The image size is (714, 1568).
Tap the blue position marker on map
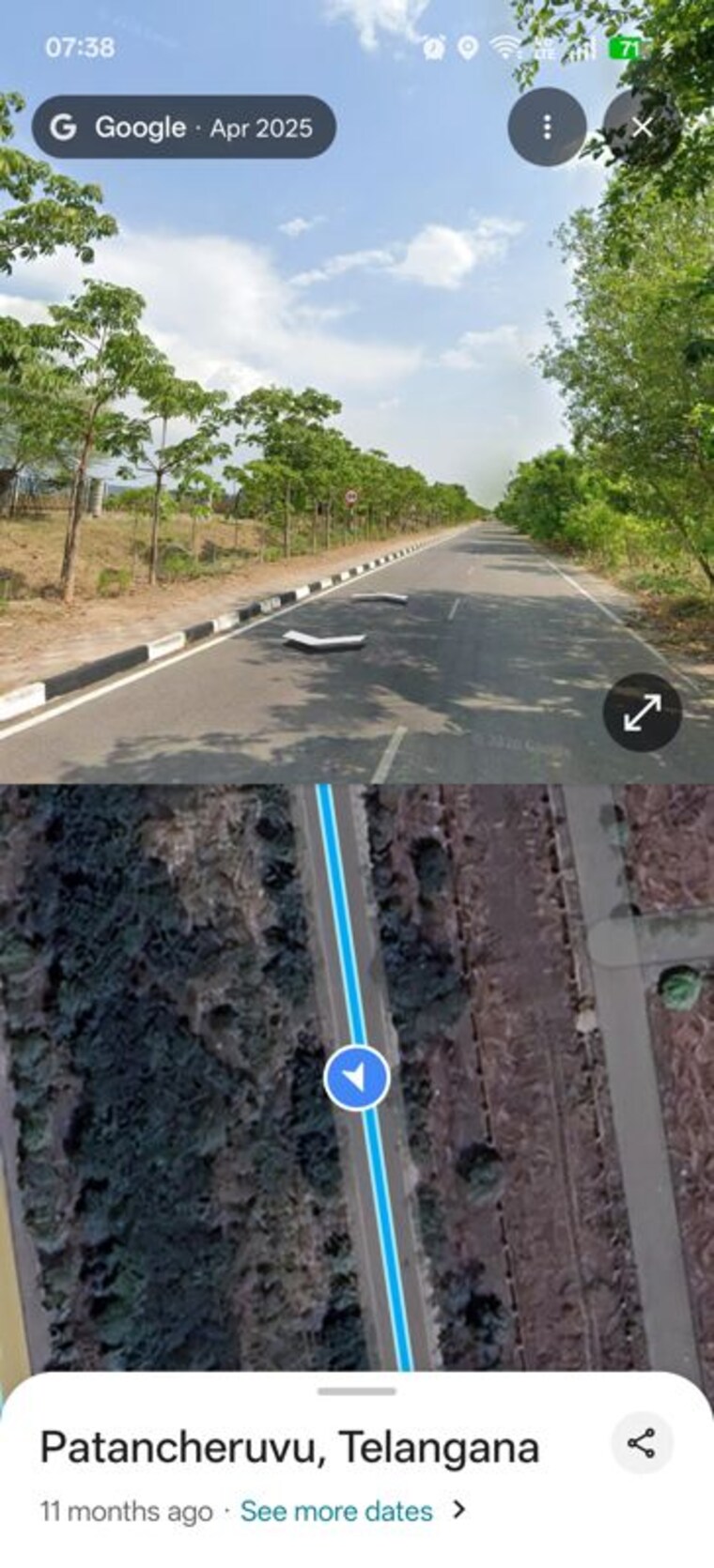click(357, 1078)
